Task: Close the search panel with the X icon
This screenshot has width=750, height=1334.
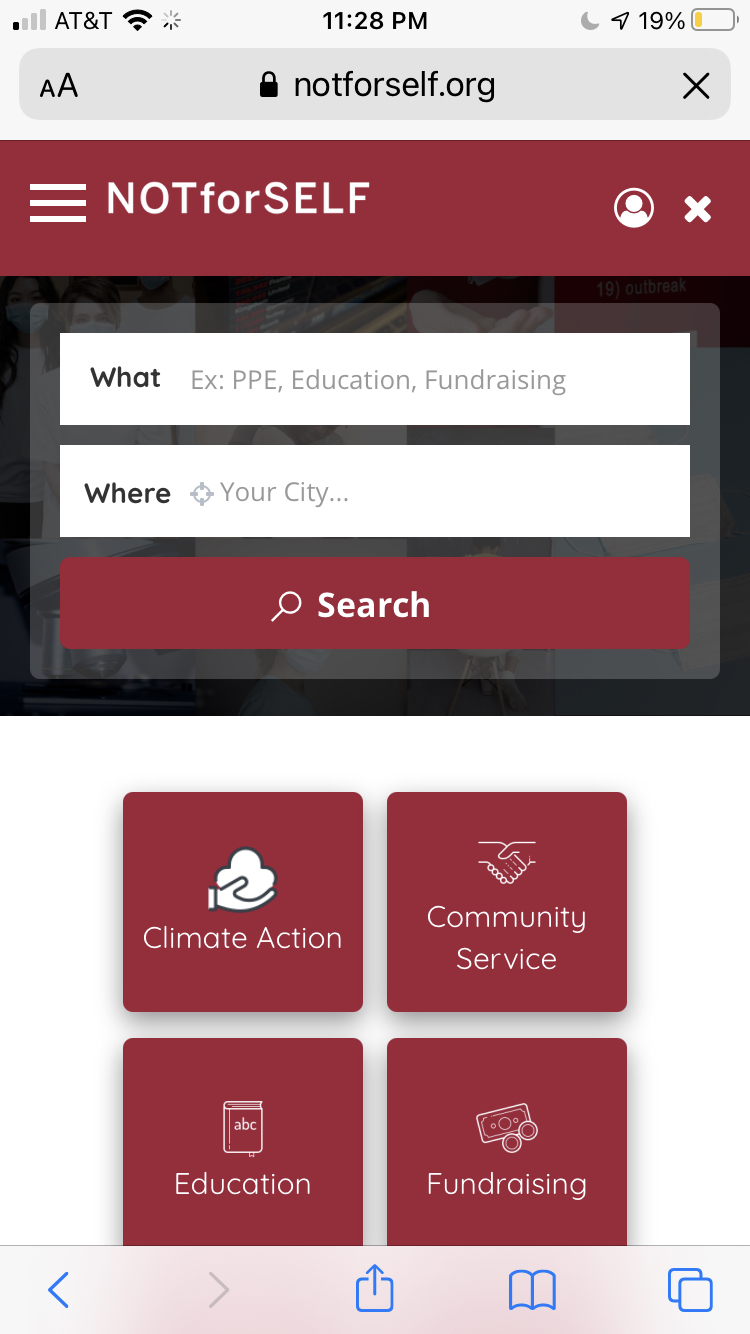Action: (697, 209)
